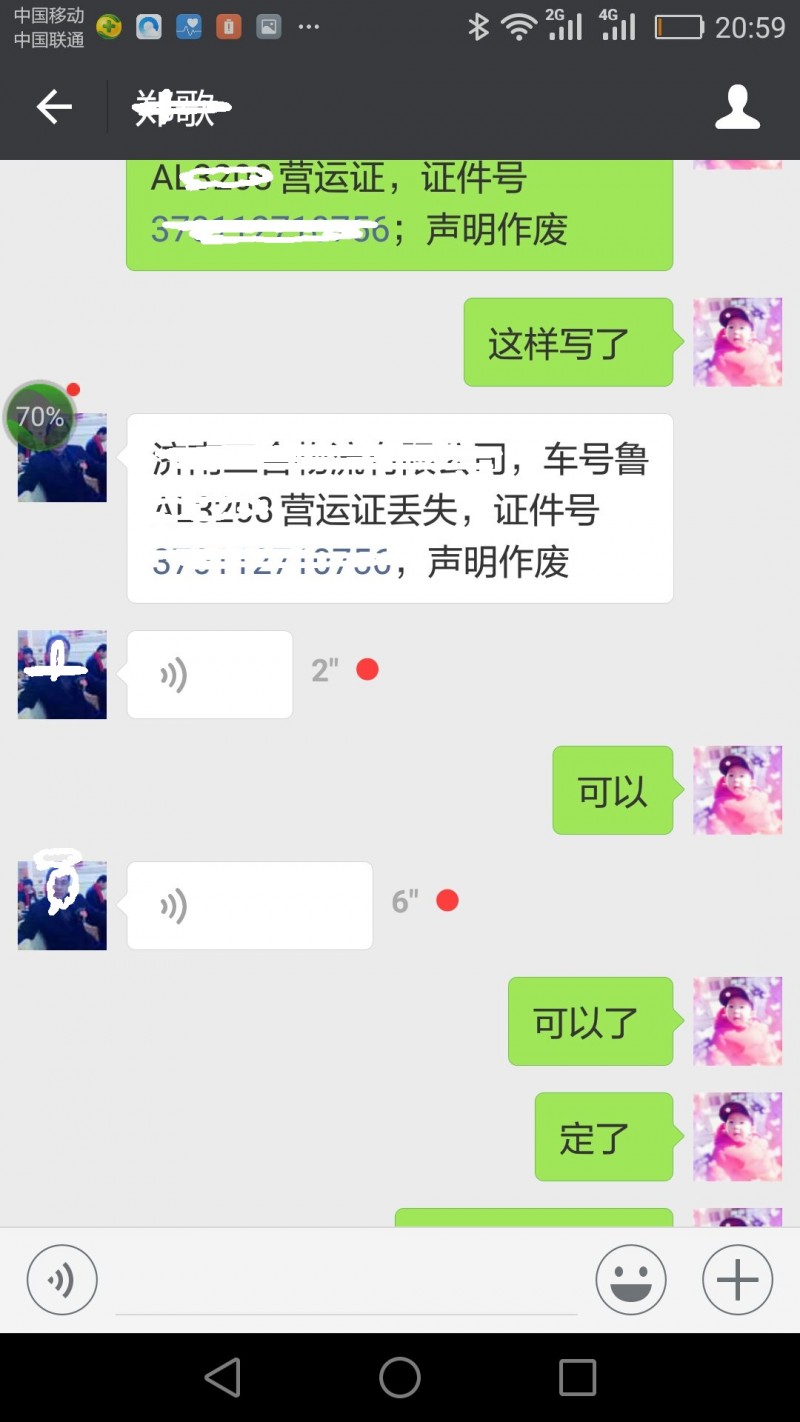The width and height of the screenshot is (800, 1422).
Task: Play the 2-second voice message
Action: pyautogui.click(x=209, y=675)
